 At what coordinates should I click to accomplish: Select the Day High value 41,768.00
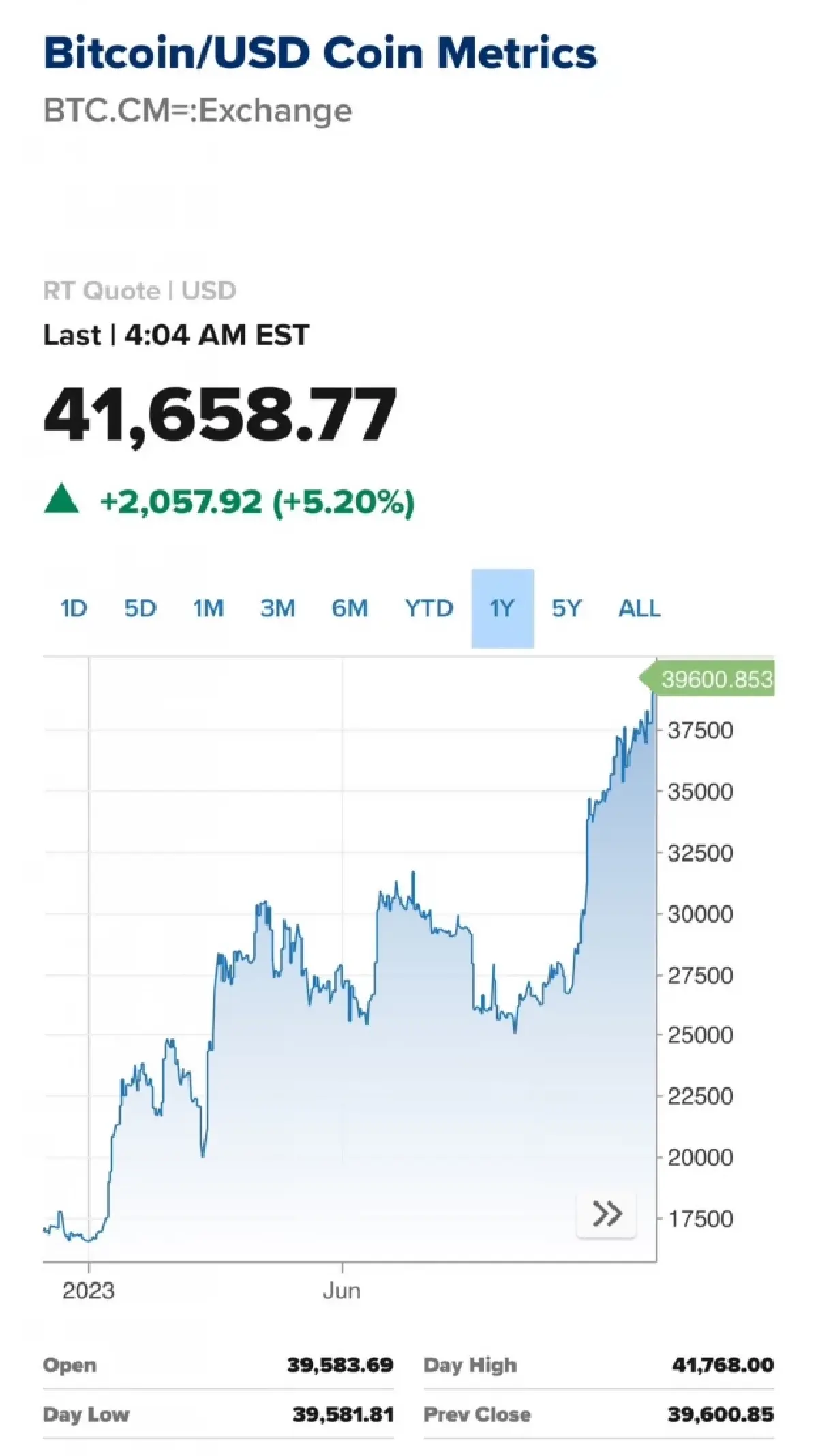[721, 1365]
